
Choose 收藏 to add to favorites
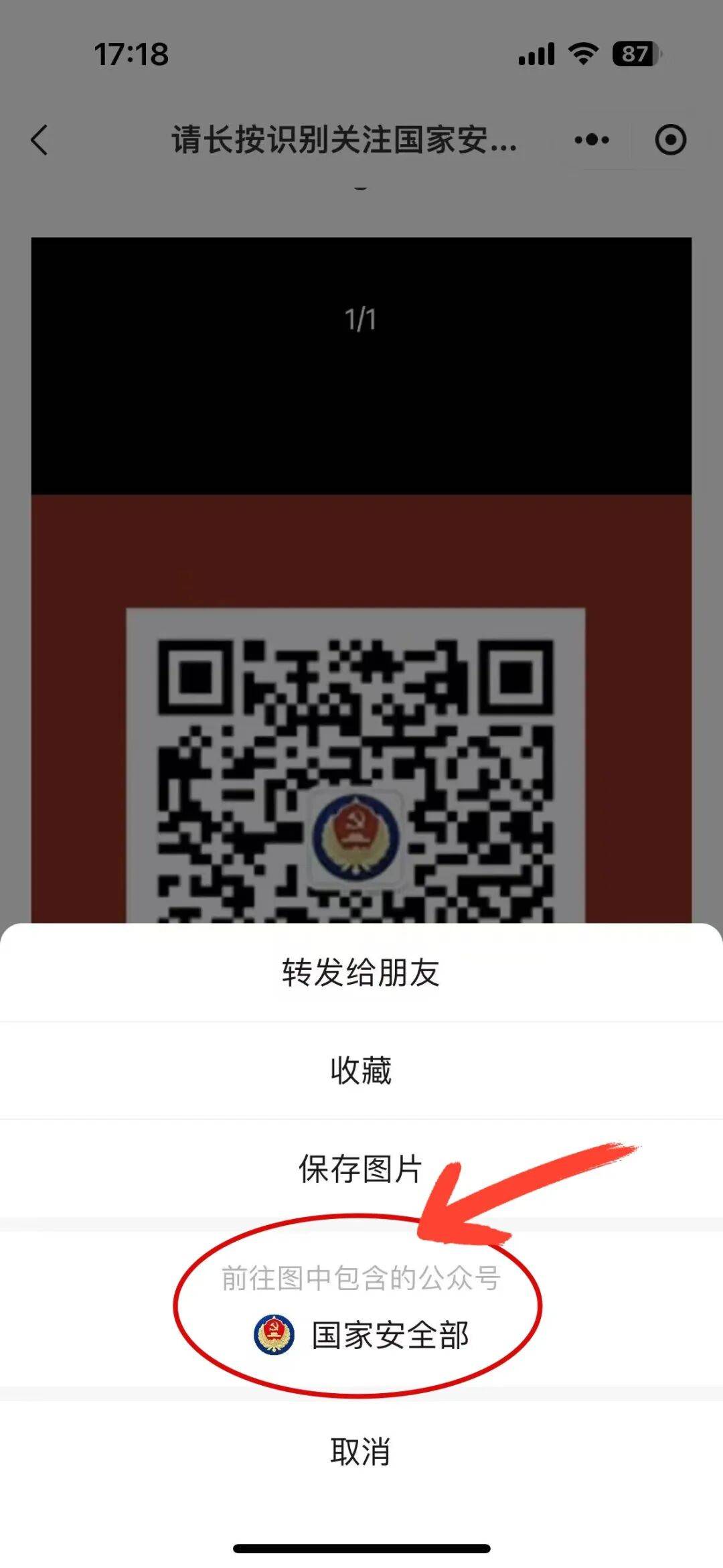[361, 1070]
